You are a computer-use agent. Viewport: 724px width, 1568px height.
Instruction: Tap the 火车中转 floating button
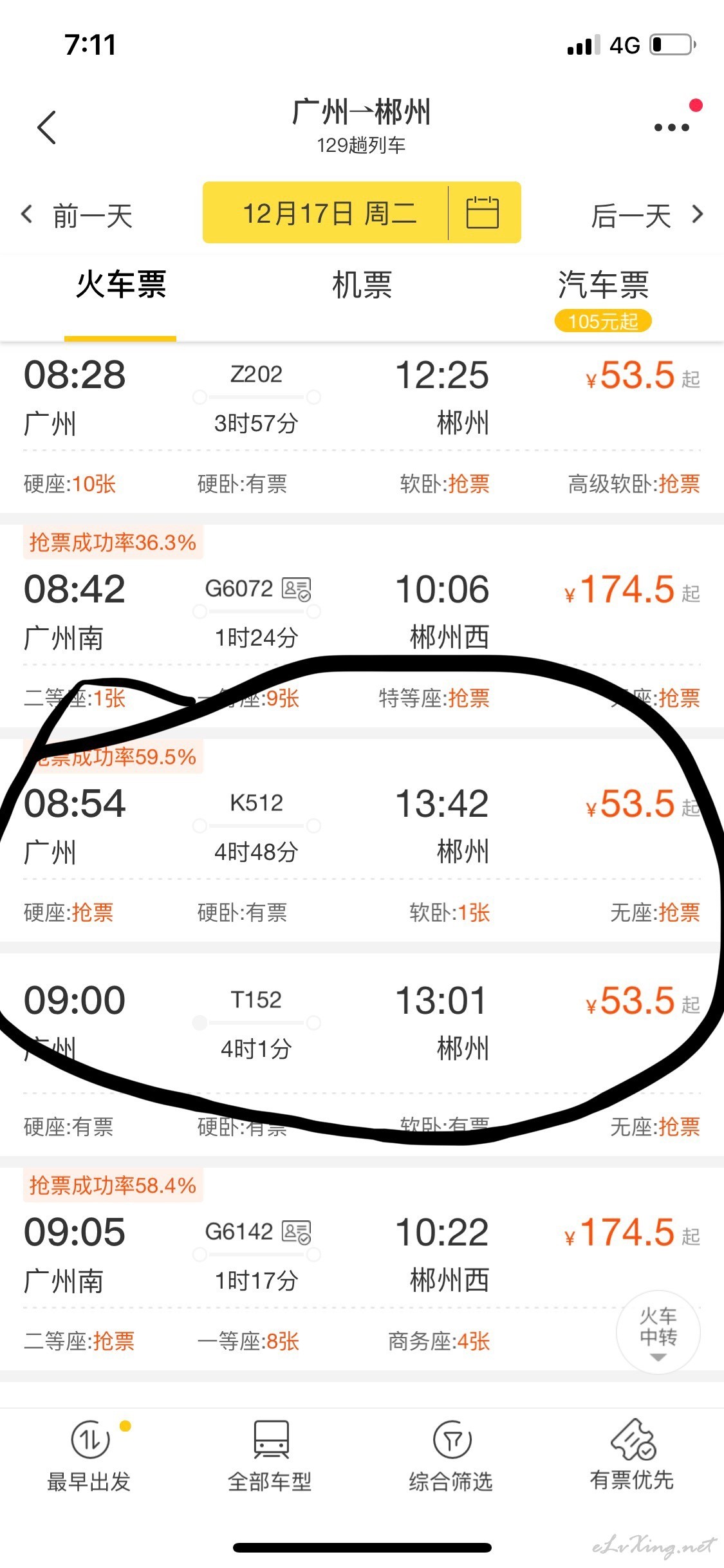658,1332
